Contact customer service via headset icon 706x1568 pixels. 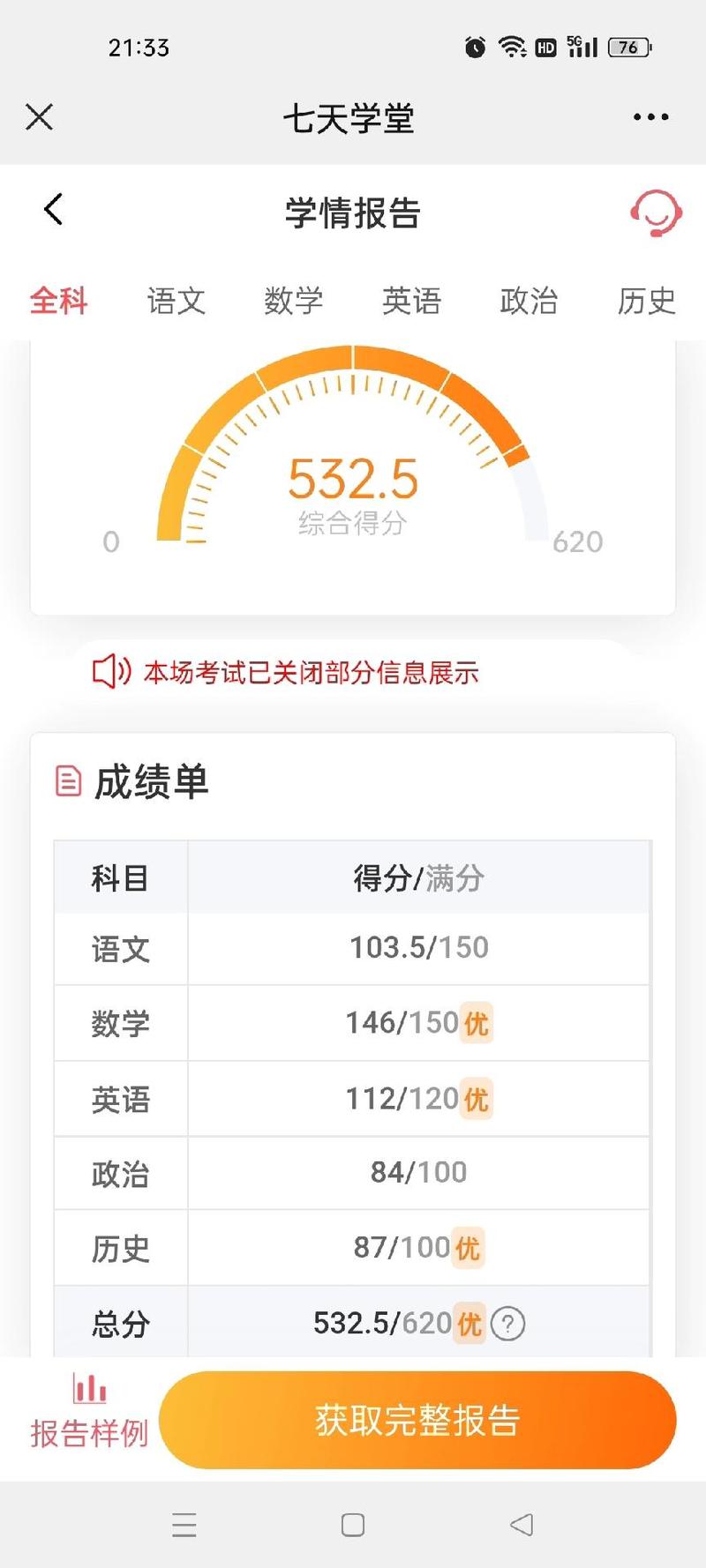tap(656, 213)
